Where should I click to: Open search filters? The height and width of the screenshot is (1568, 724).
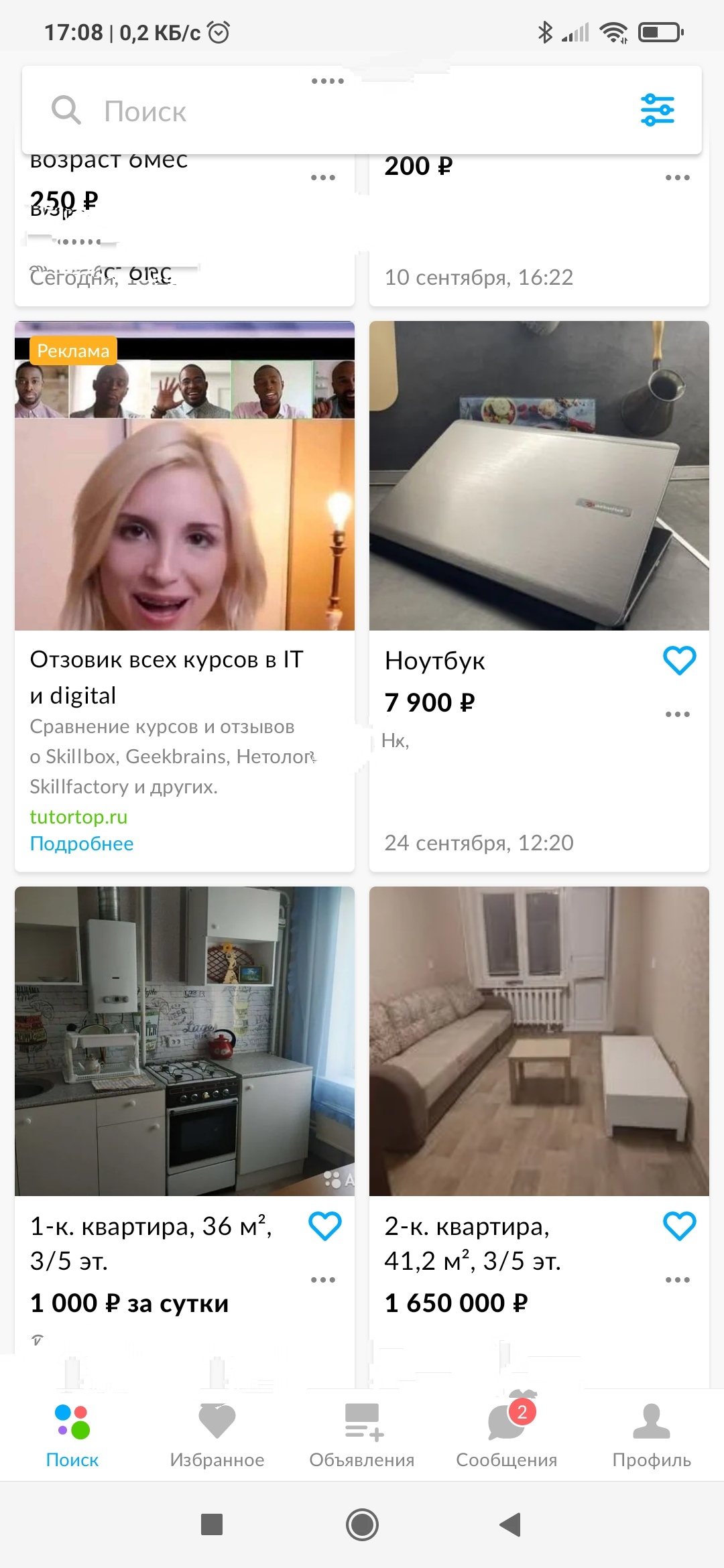[657, 110]
